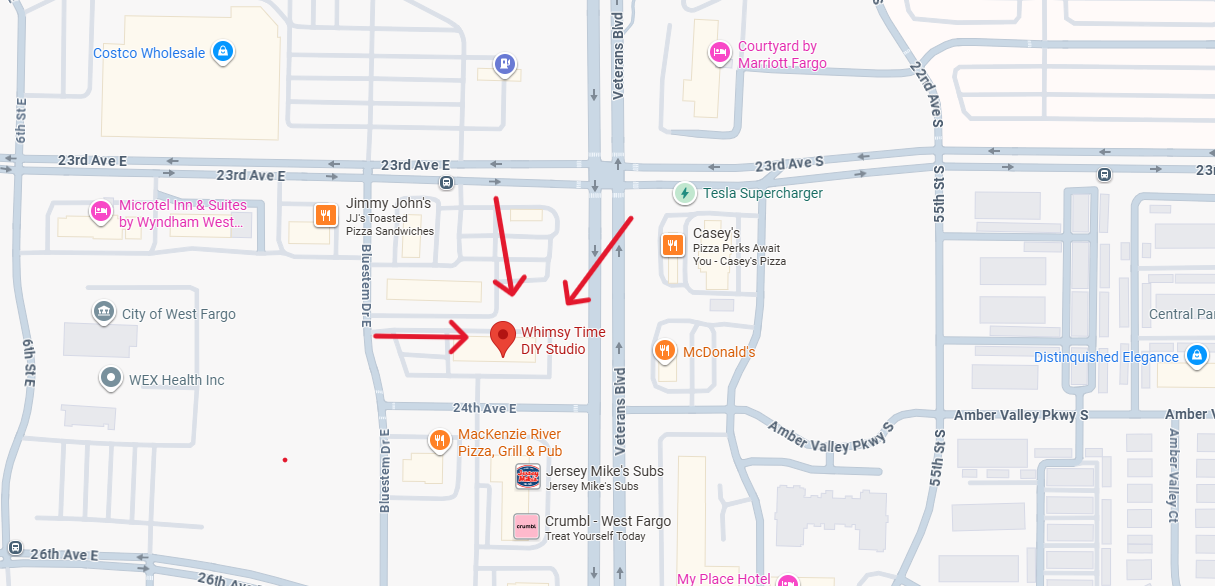Open the McDonald's restaurant marker
Screen dimensions: 1215x586
pos(665,351)
